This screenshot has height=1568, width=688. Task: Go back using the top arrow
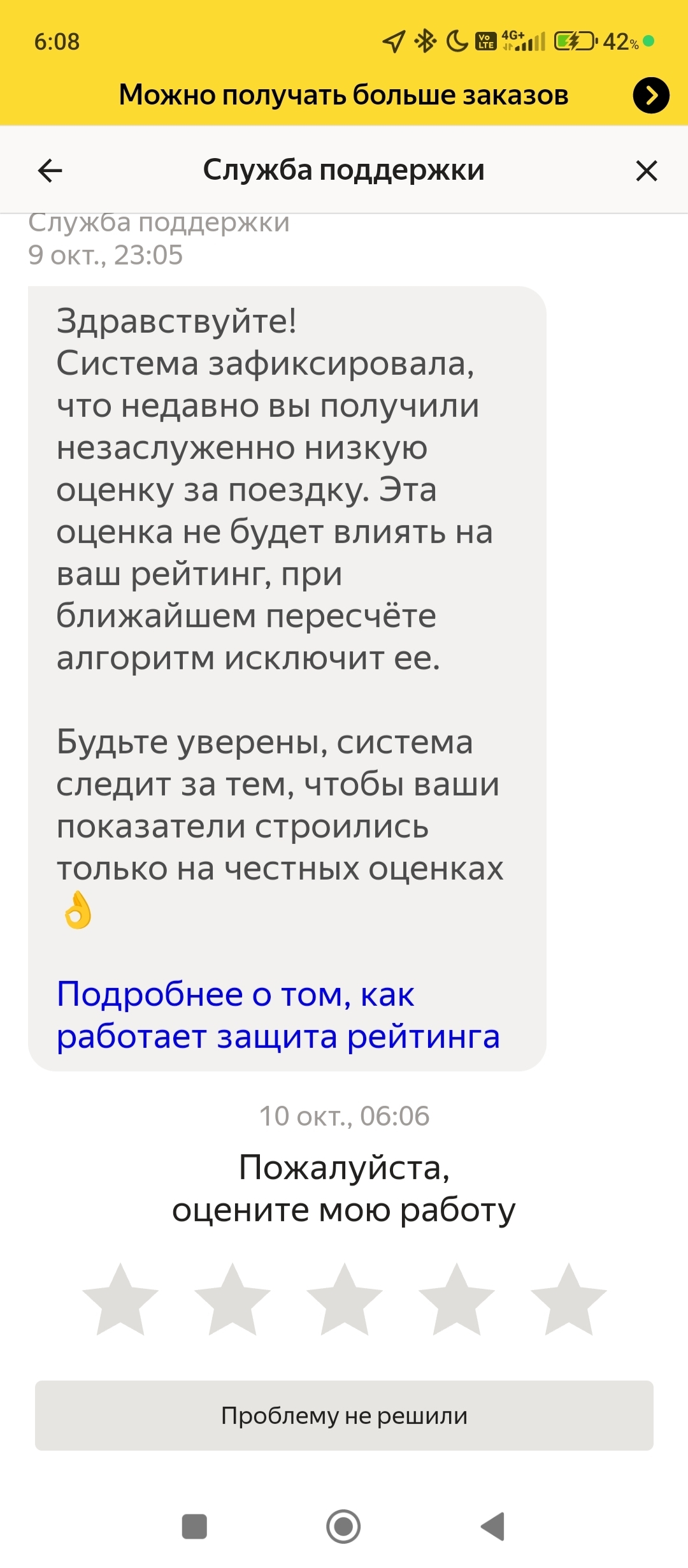(x=50, y=171)
